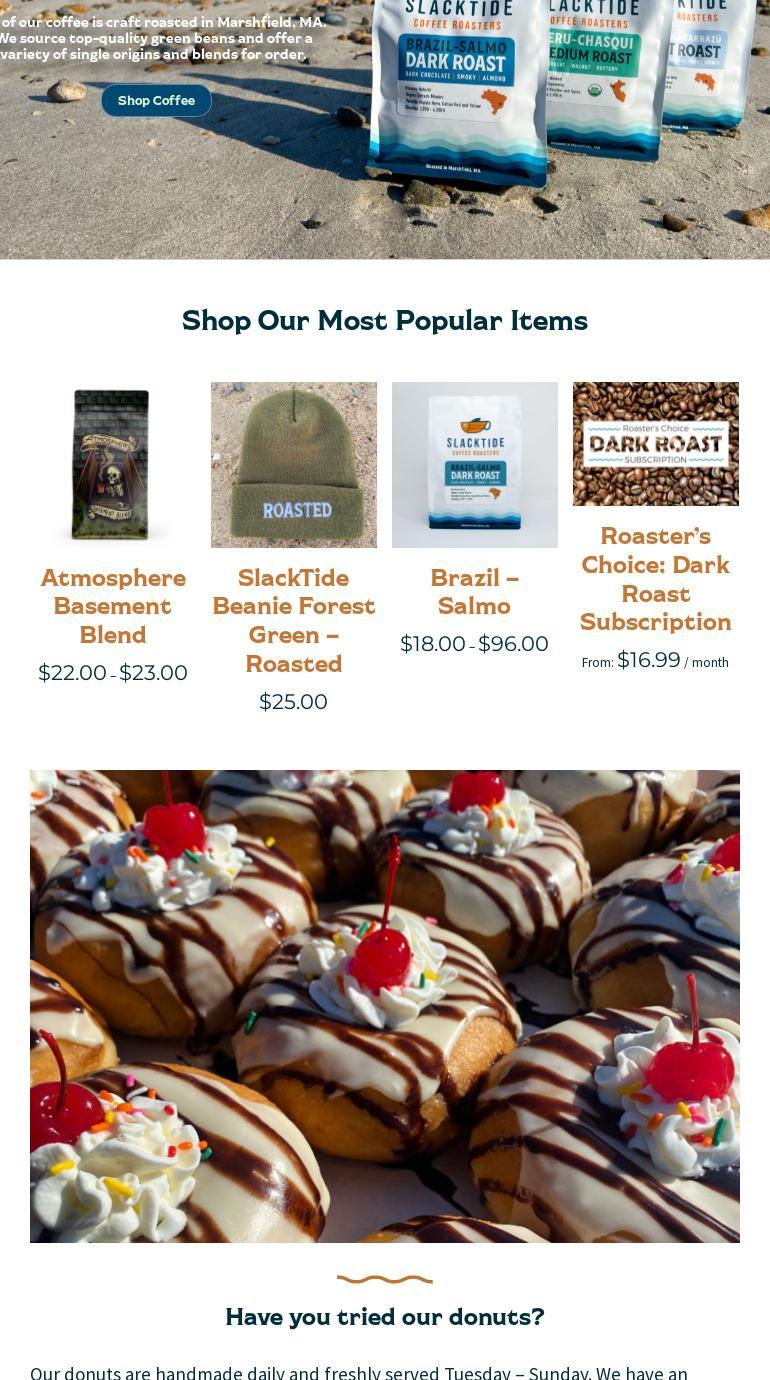Open the Brazil – Salmo coffee bag image
Image resolution: width=770 pixels, height=1380 pixels.
pos(475,465)
